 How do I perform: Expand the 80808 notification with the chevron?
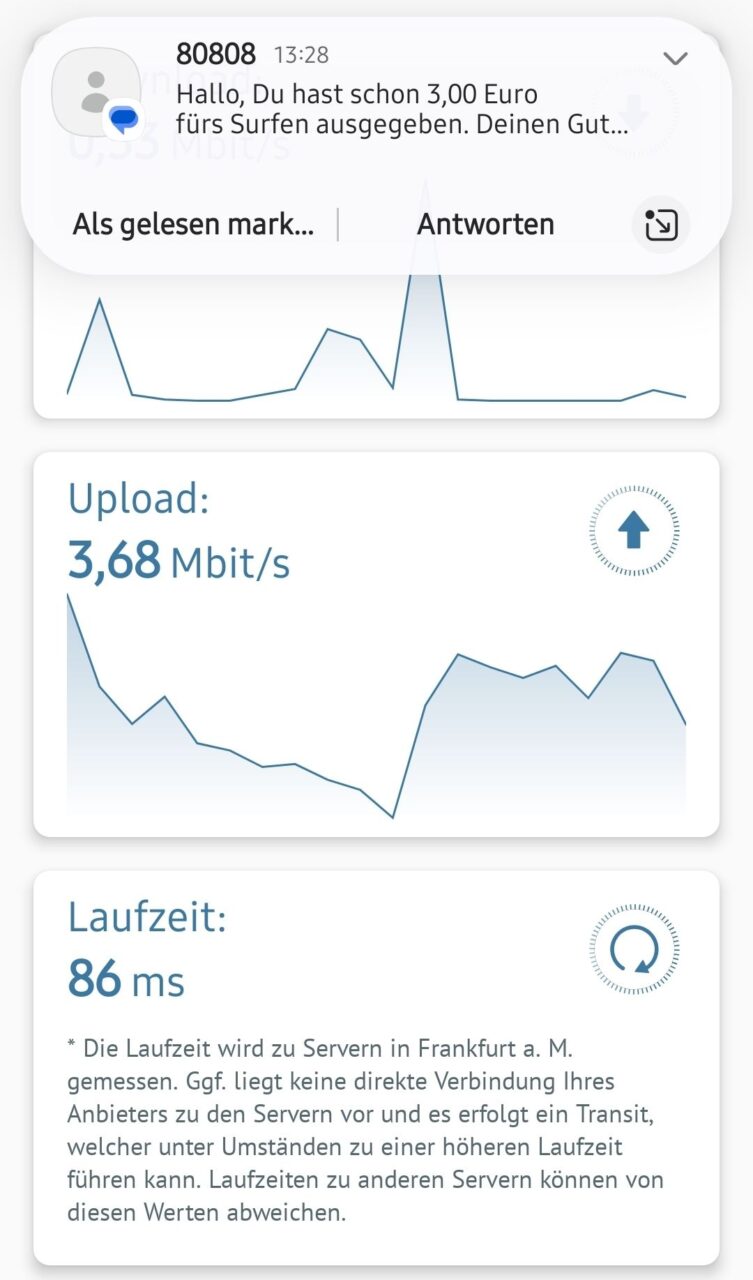click(676, 58)
